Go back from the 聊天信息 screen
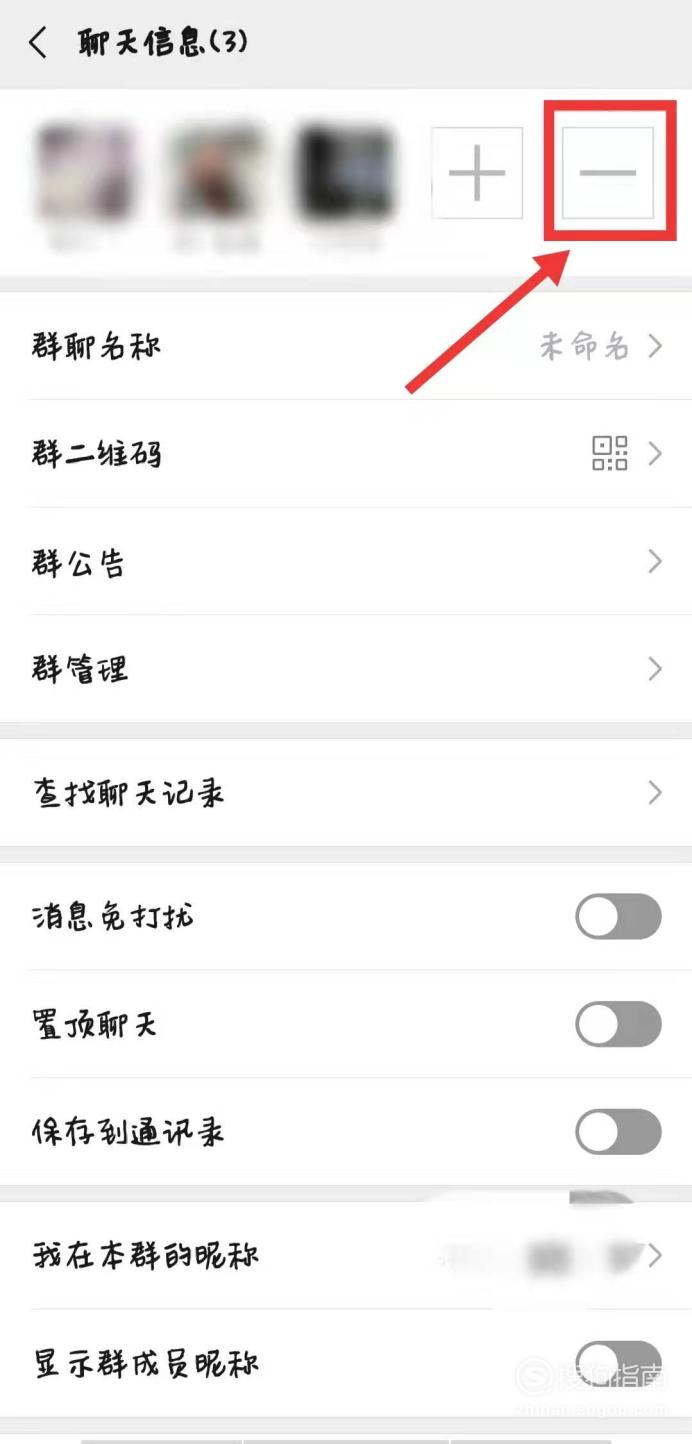 point(38,43)
